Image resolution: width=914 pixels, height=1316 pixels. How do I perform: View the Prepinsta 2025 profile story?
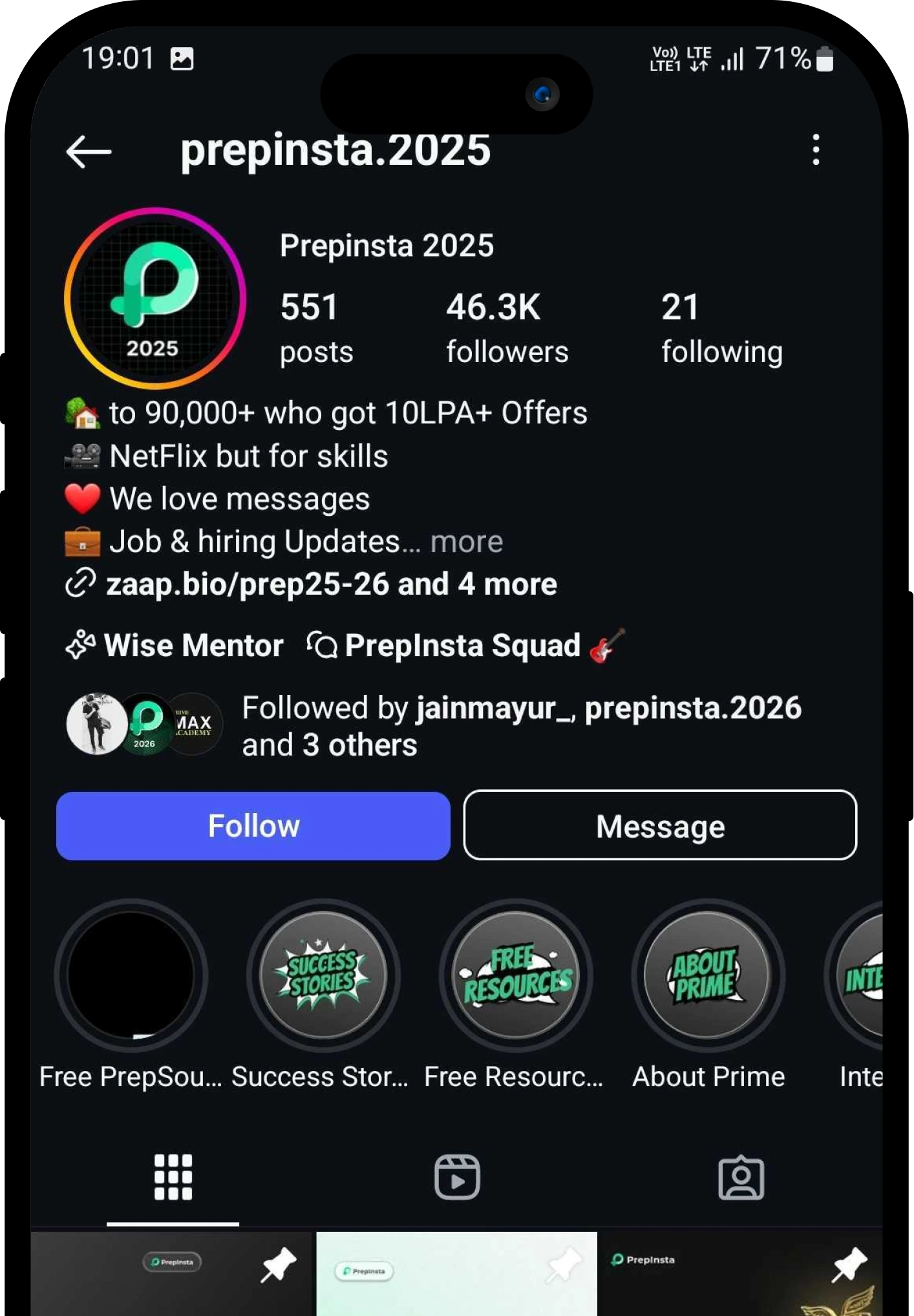point(154,299)
